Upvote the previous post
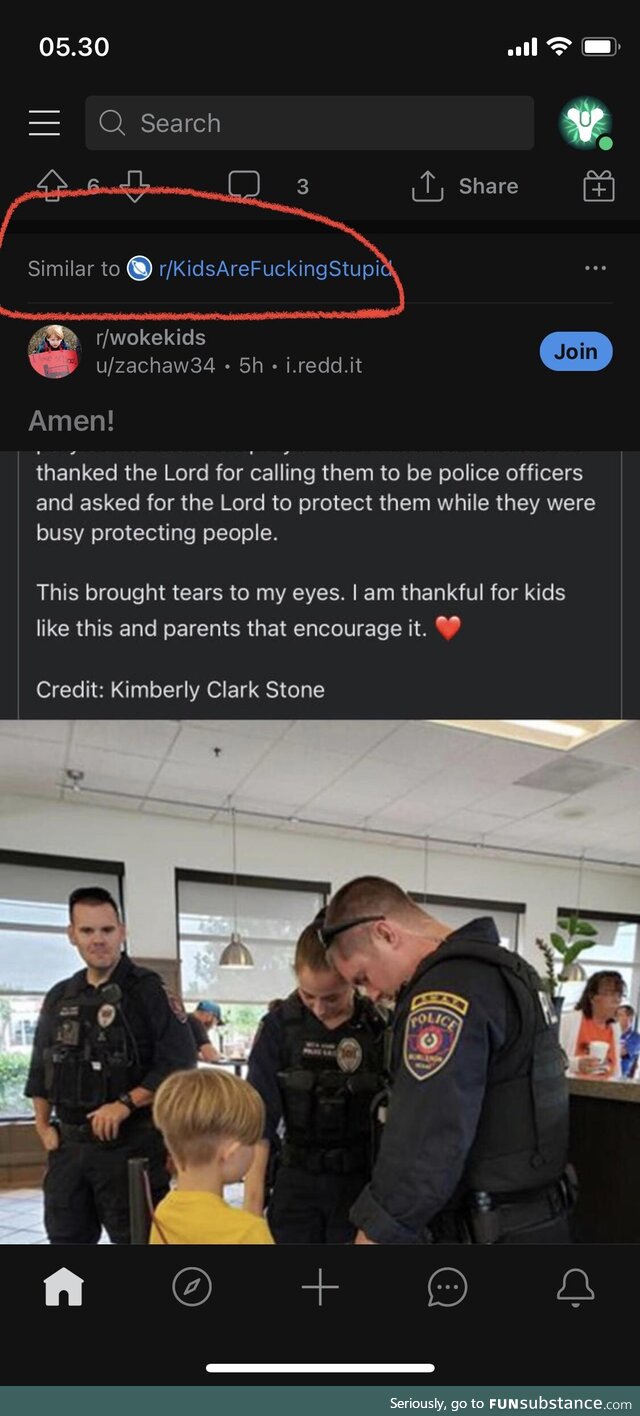Image resolution: width=640 pixels, height=1416 pixels. (52, 186)
